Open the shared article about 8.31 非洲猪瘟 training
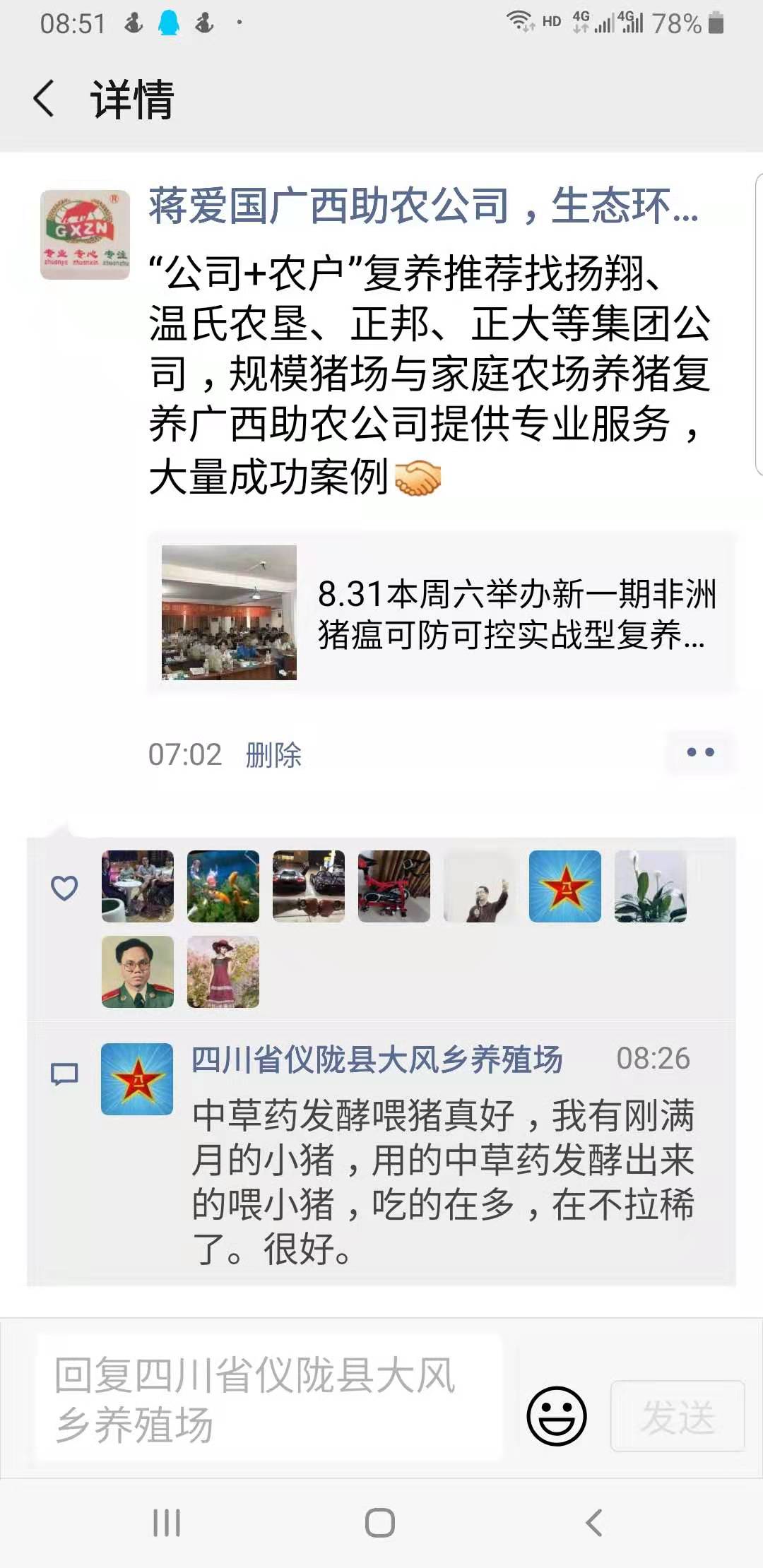The width and height of the screenshot is (763, 1568). (x=442, y=612)
